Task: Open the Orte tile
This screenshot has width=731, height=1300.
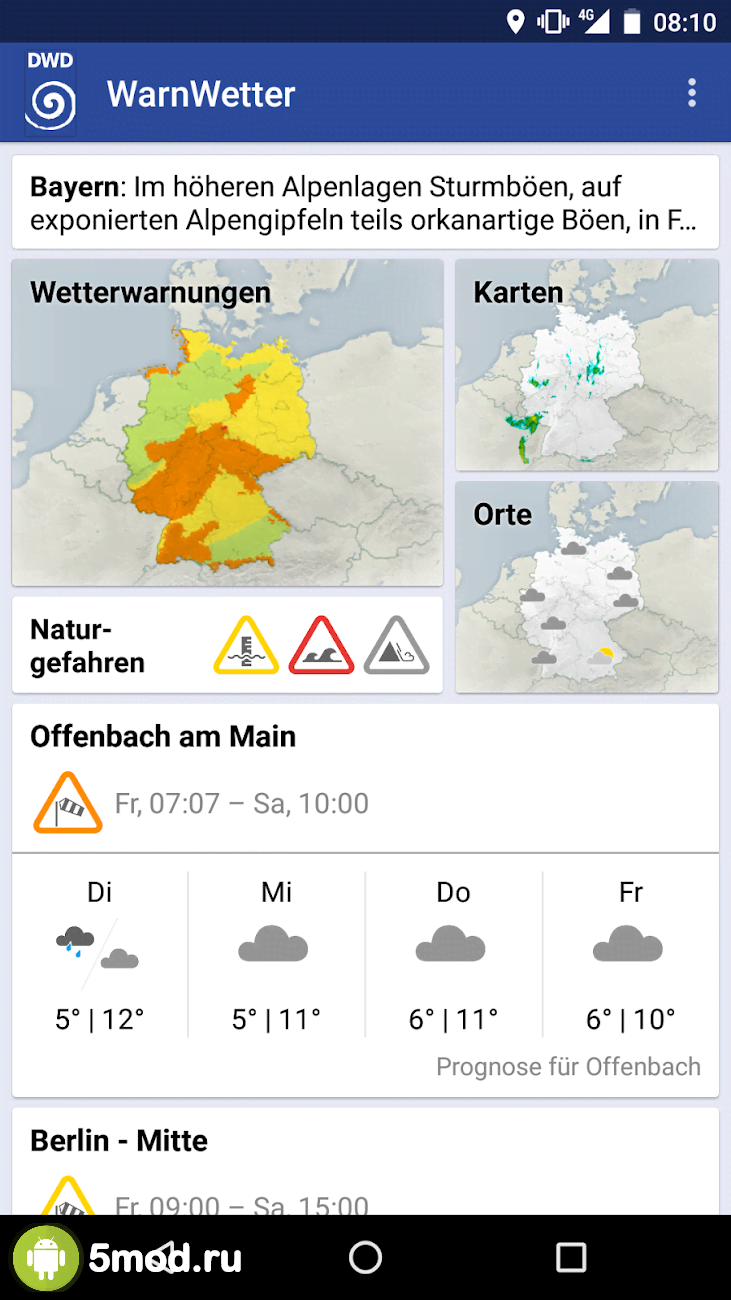Action: pos(586,587)
